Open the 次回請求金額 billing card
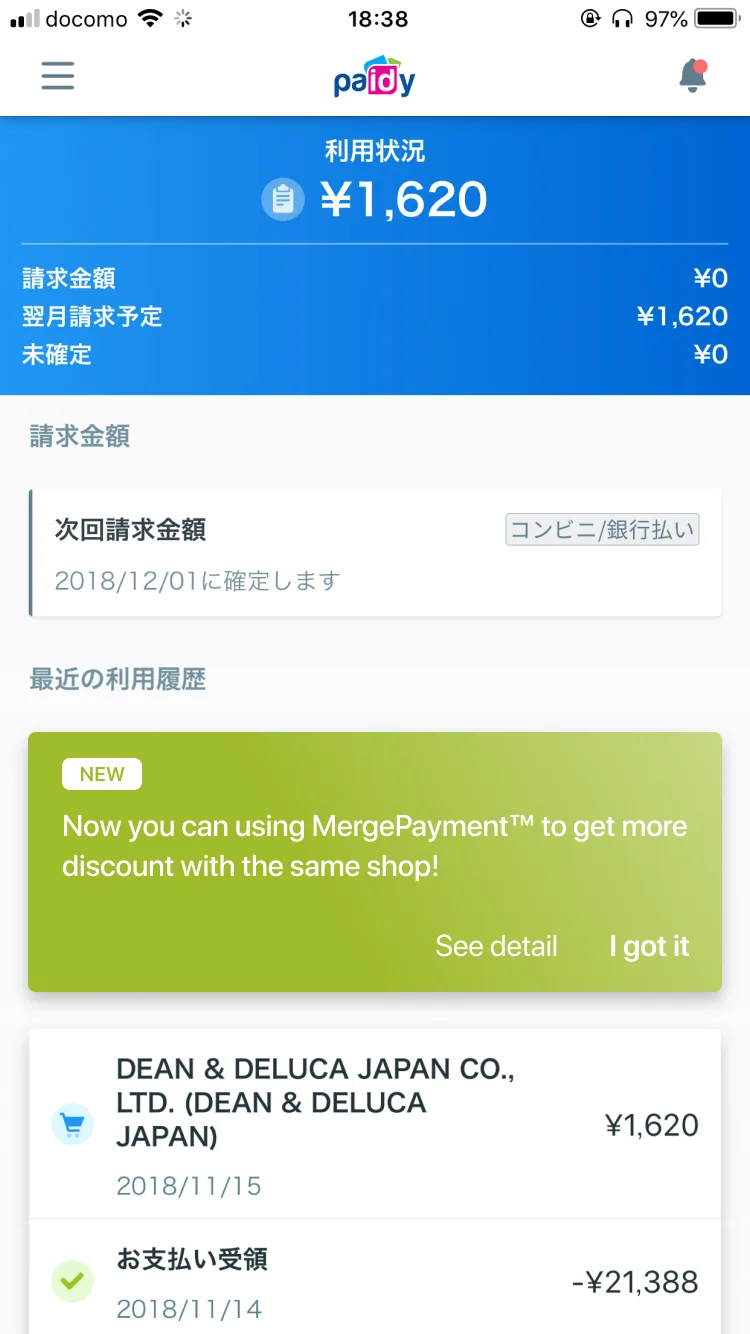Image resolution: width=750 pixels, height=1334 pixels. pos(375,553)
